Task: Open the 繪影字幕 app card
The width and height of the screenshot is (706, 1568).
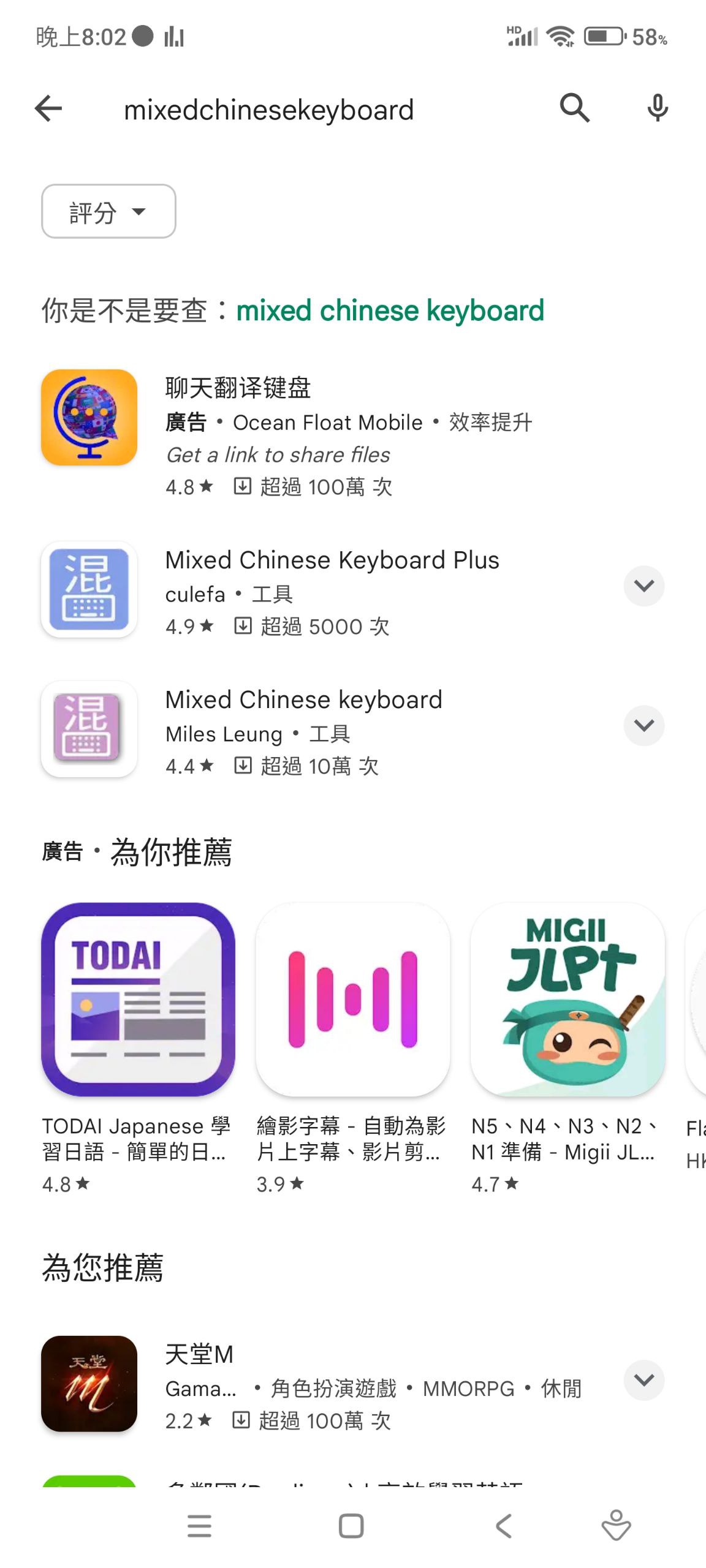Action: 352,1047
